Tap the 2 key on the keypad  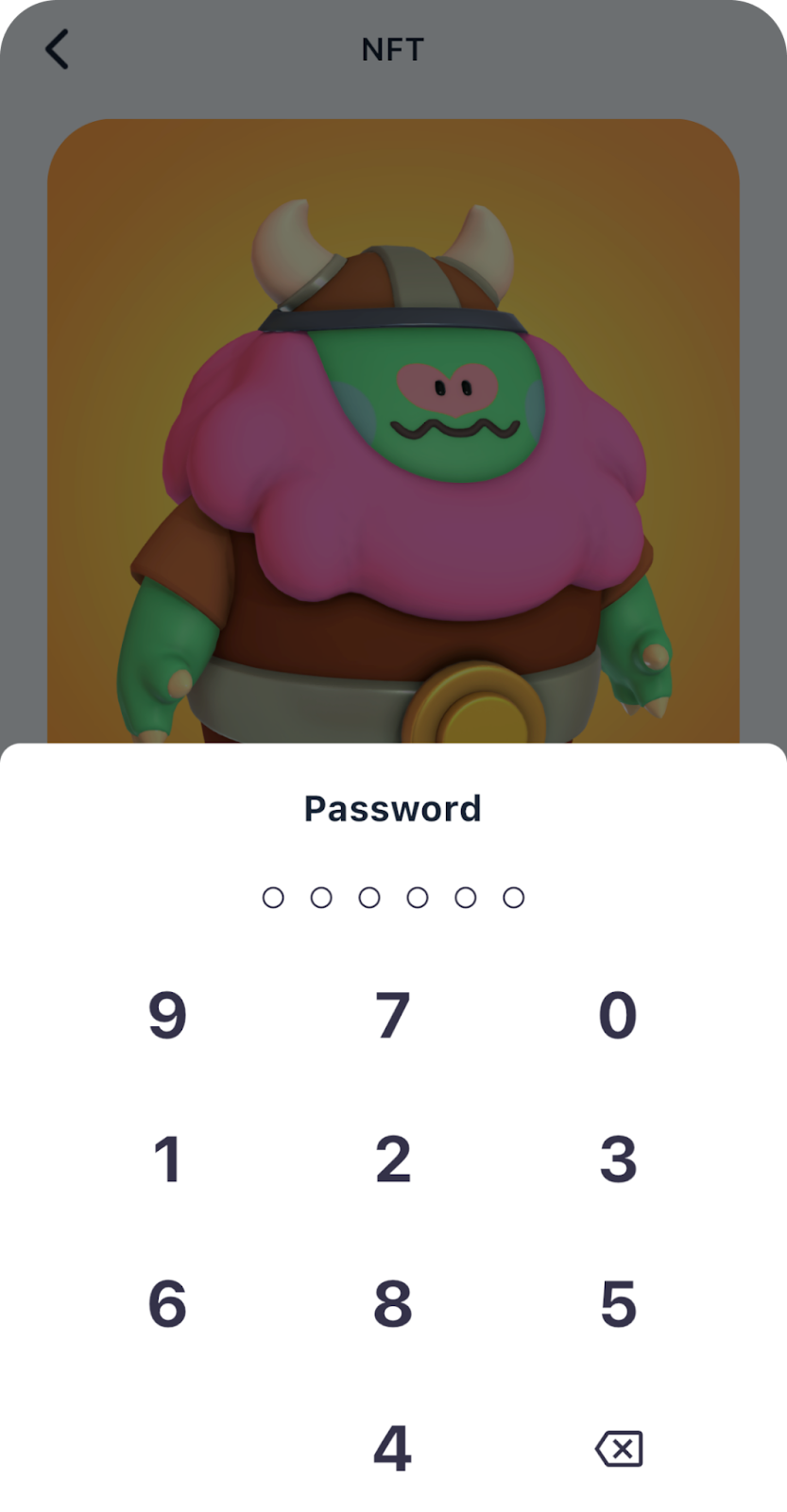(x=393, y=1160)
